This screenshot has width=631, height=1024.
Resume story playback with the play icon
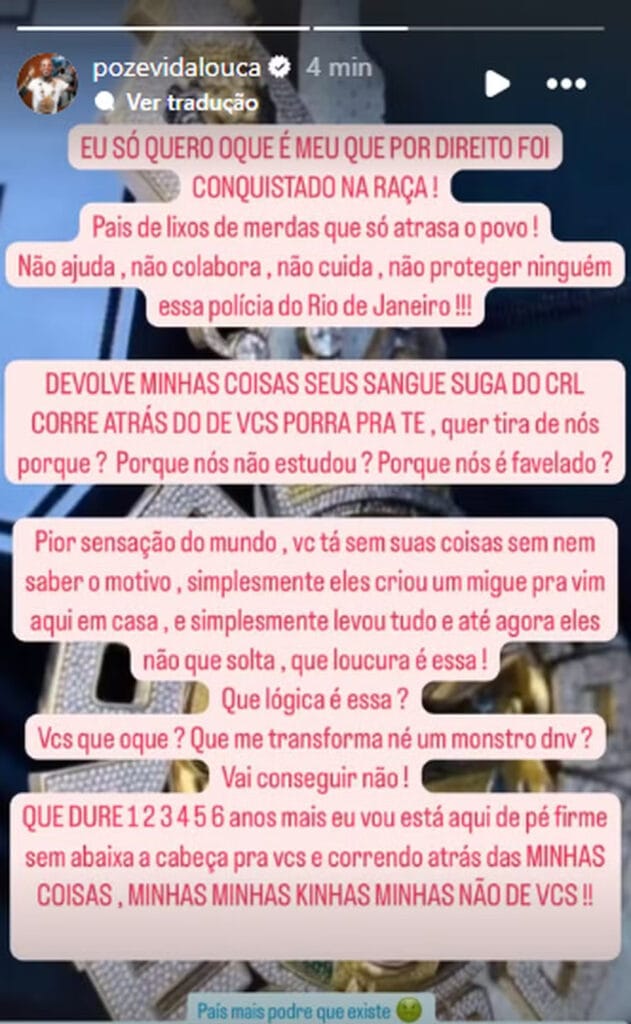click(x=497, y=84)
